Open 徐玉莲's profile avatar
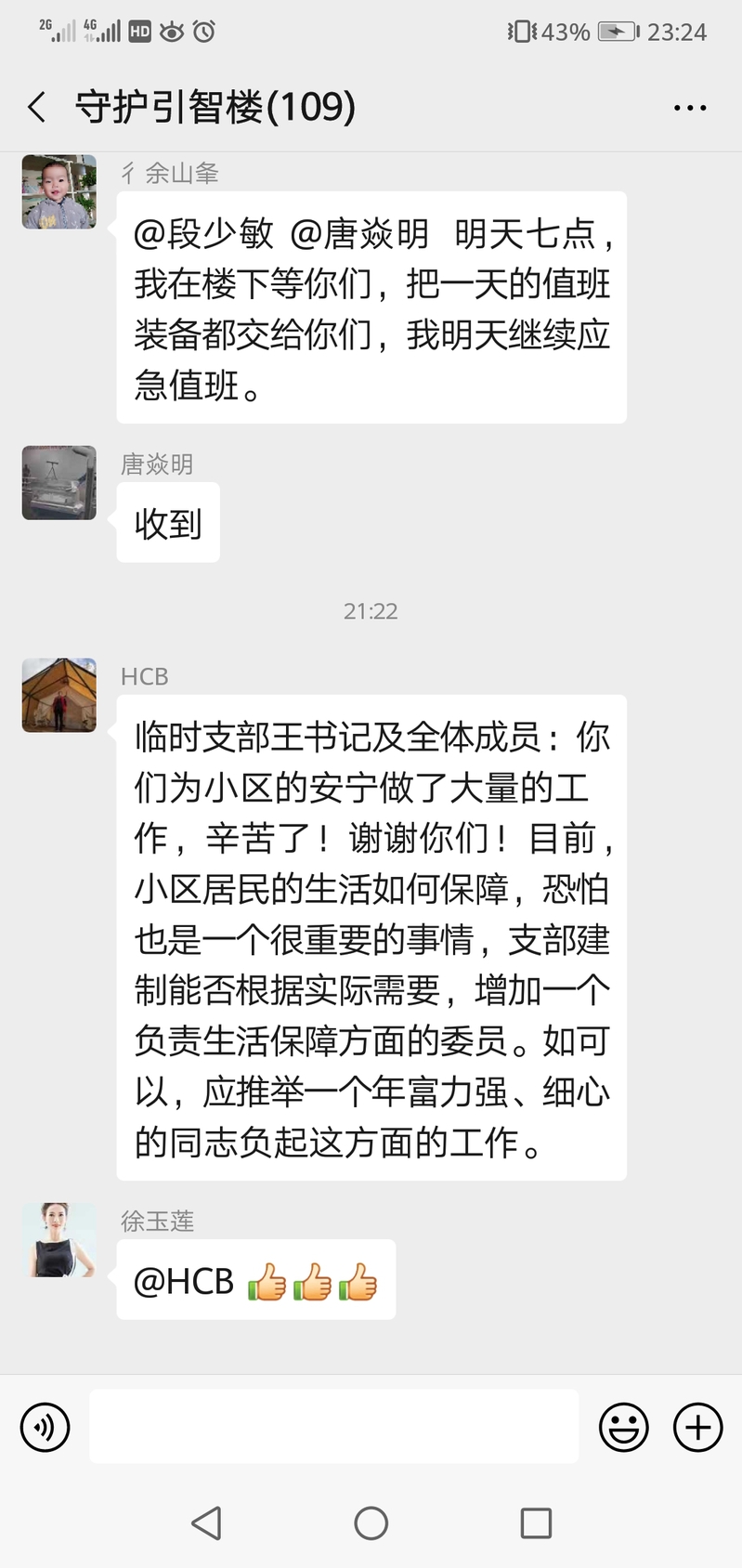The height and width of the screenshot is (1568, 742). point(59,1240)
